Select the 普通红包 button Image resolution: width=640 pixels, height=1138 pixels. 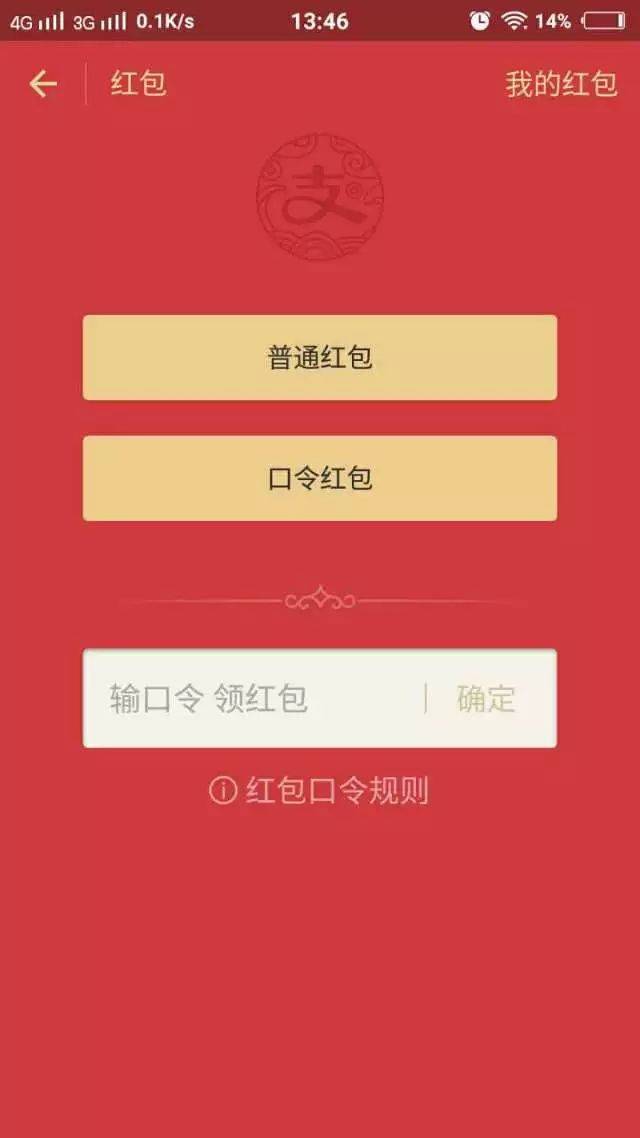click(320, 358)
